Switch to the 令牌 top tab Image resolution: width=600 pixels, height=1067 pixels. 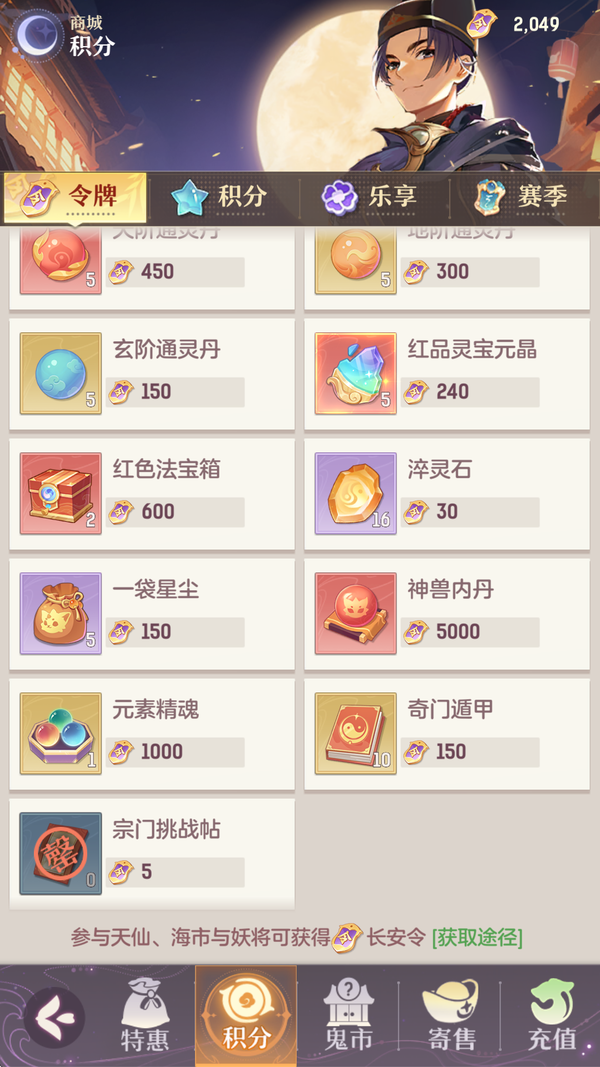click(76, 197)
